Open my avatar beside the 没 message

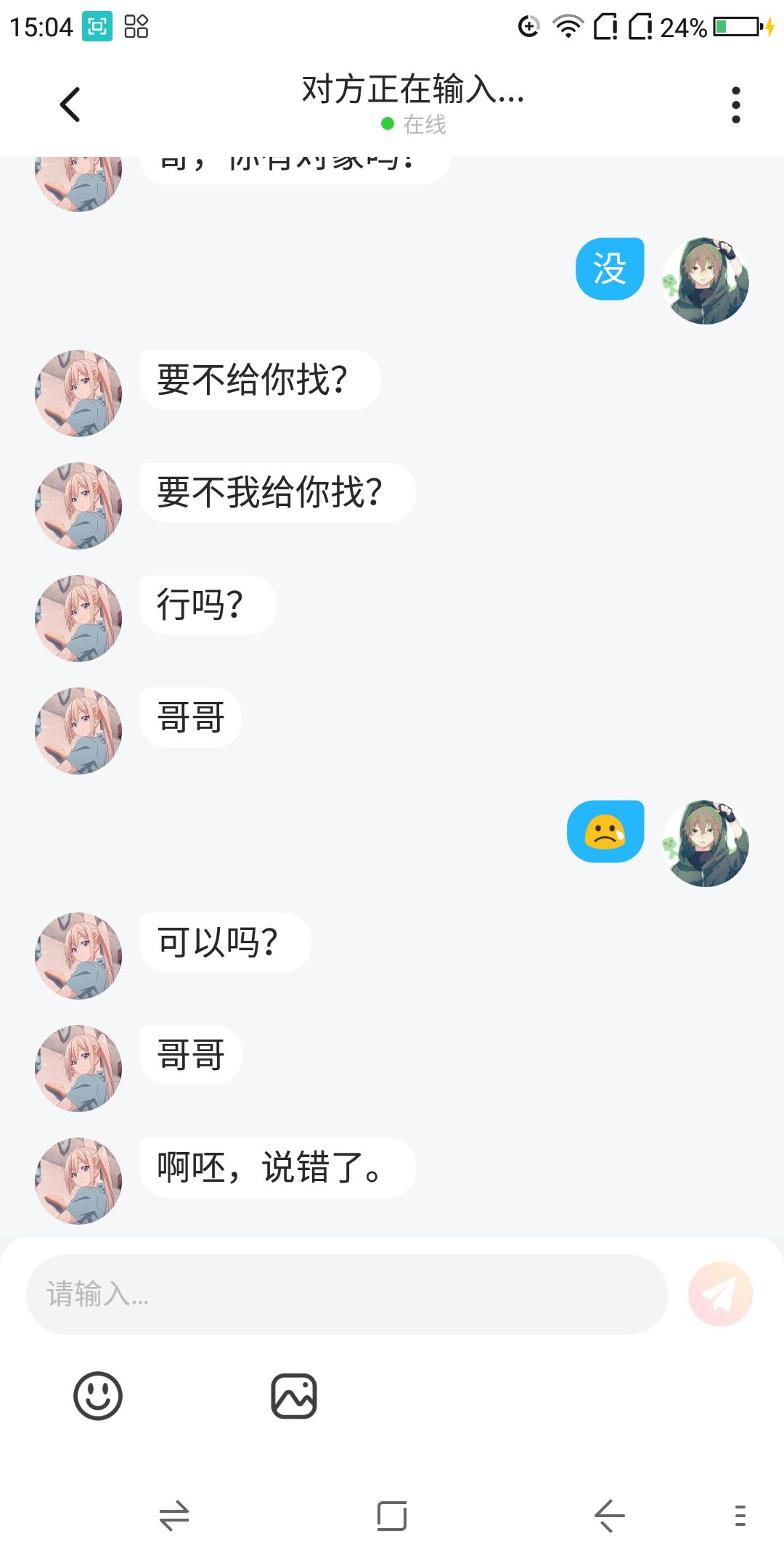(706, 281)
